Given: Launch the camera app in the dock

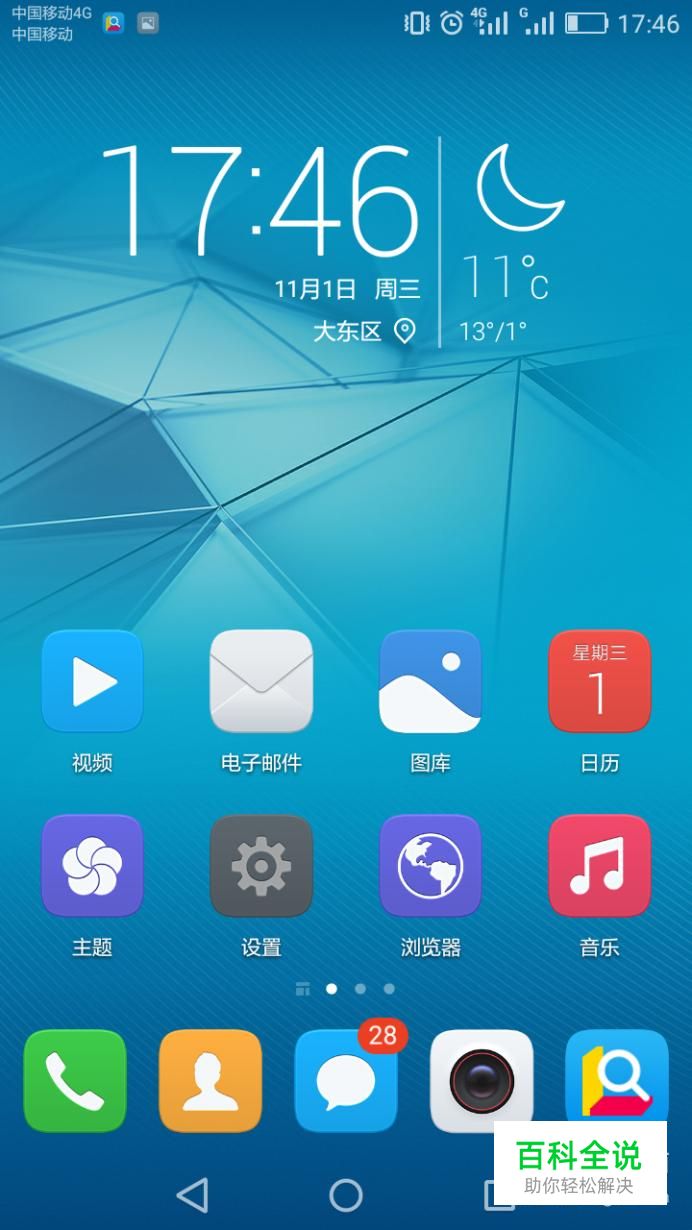Looking at the screenshot, I should (x=481, y=1081).
